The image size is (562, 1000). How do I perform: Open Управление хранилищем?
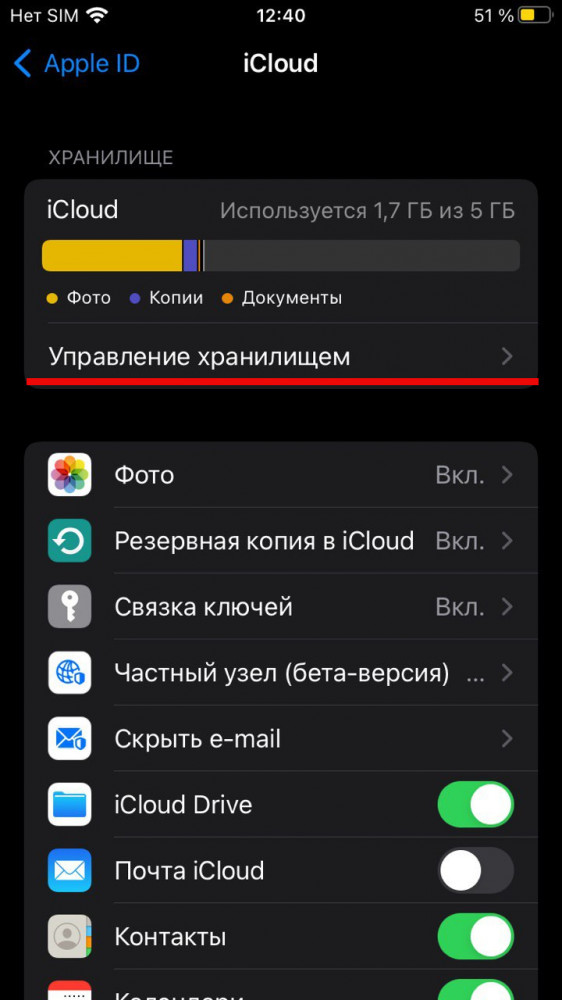(x=281, y=357)
